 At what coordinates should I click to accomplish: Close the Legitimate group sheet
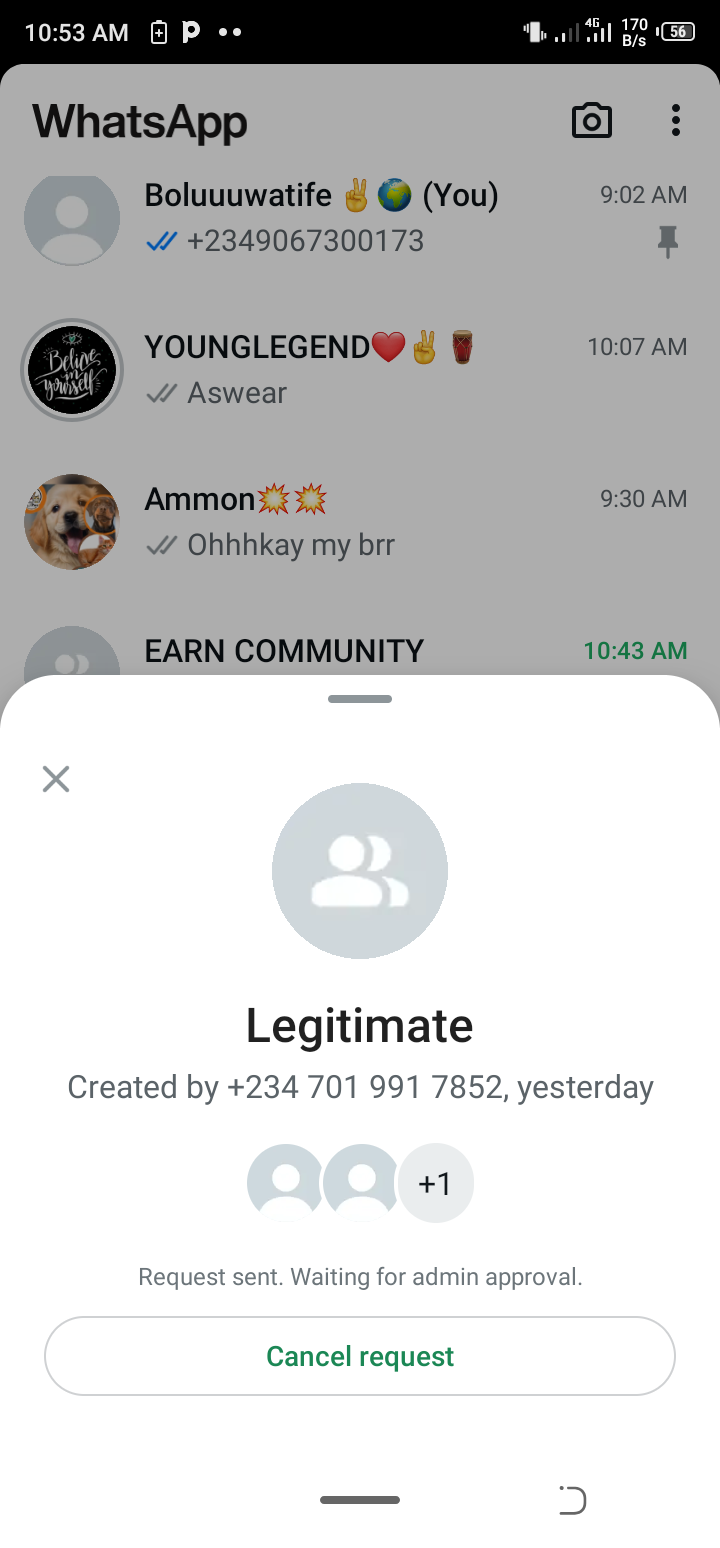click(56, 779)
